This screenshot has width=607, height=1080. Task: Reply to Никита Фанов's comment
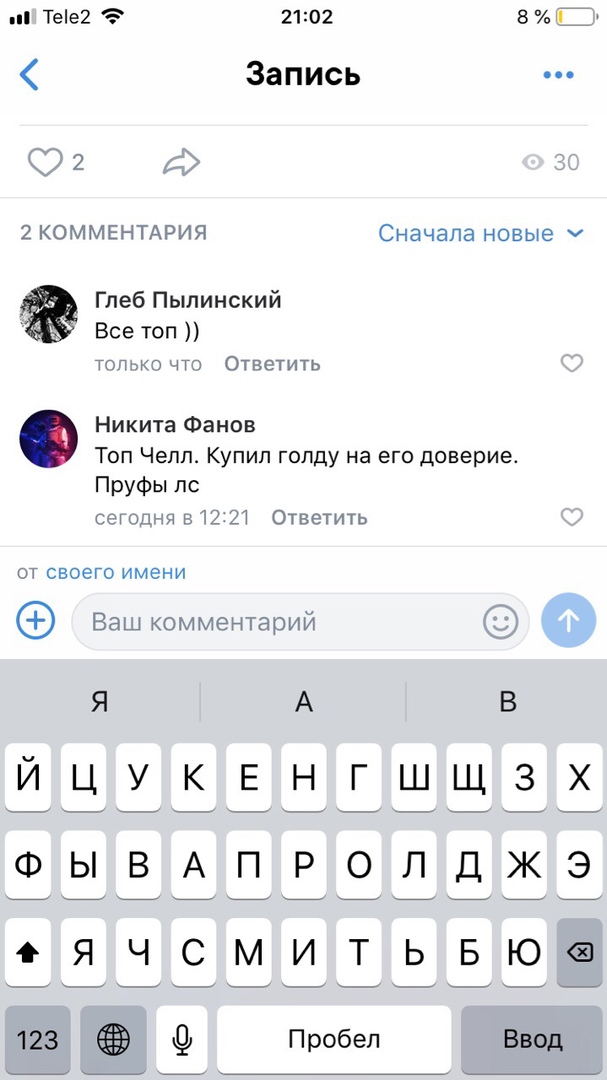coord(319,518)
